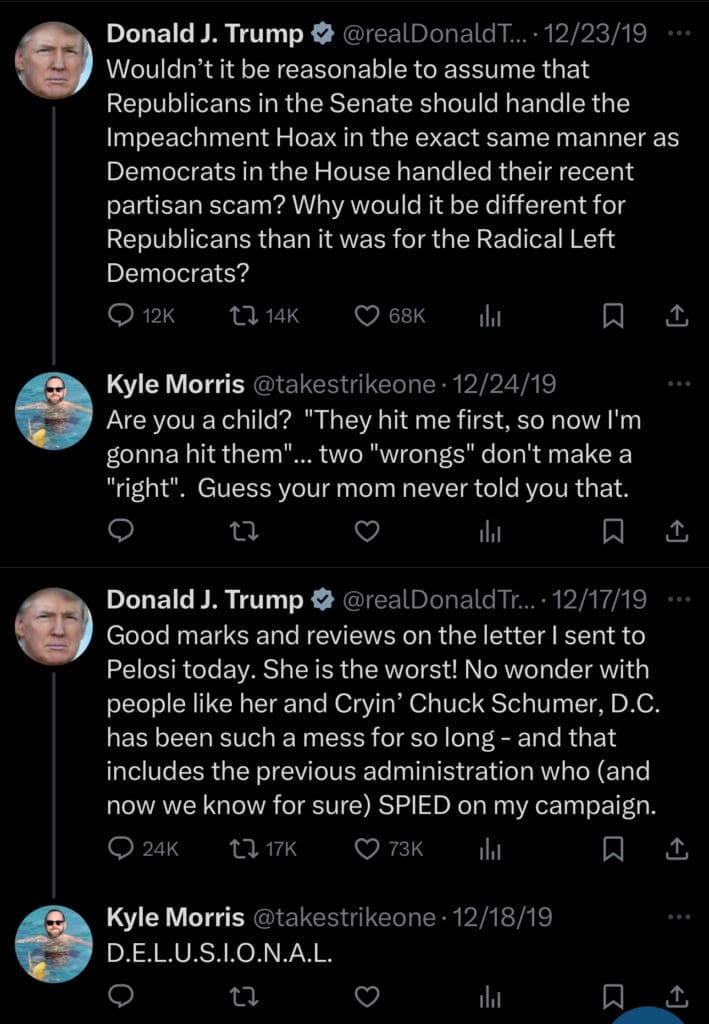Share Trump's 12/17/19 Pelosi tweet
The height and width of the screenshot is (1024, 709).
(x=677, y=848)
